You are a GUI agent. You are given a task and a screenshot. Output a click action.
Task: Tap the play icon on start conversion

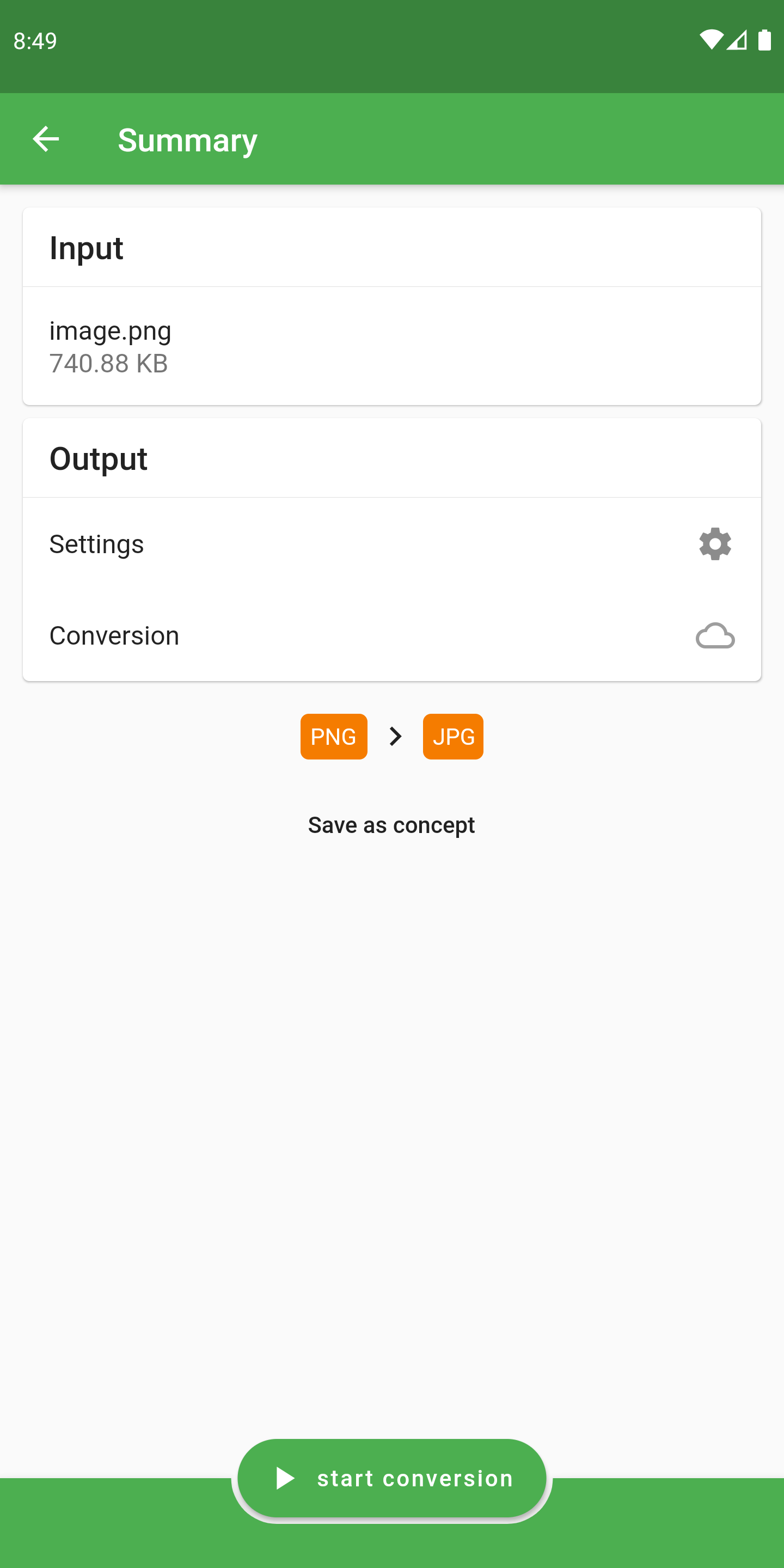tap(285, 1479)
